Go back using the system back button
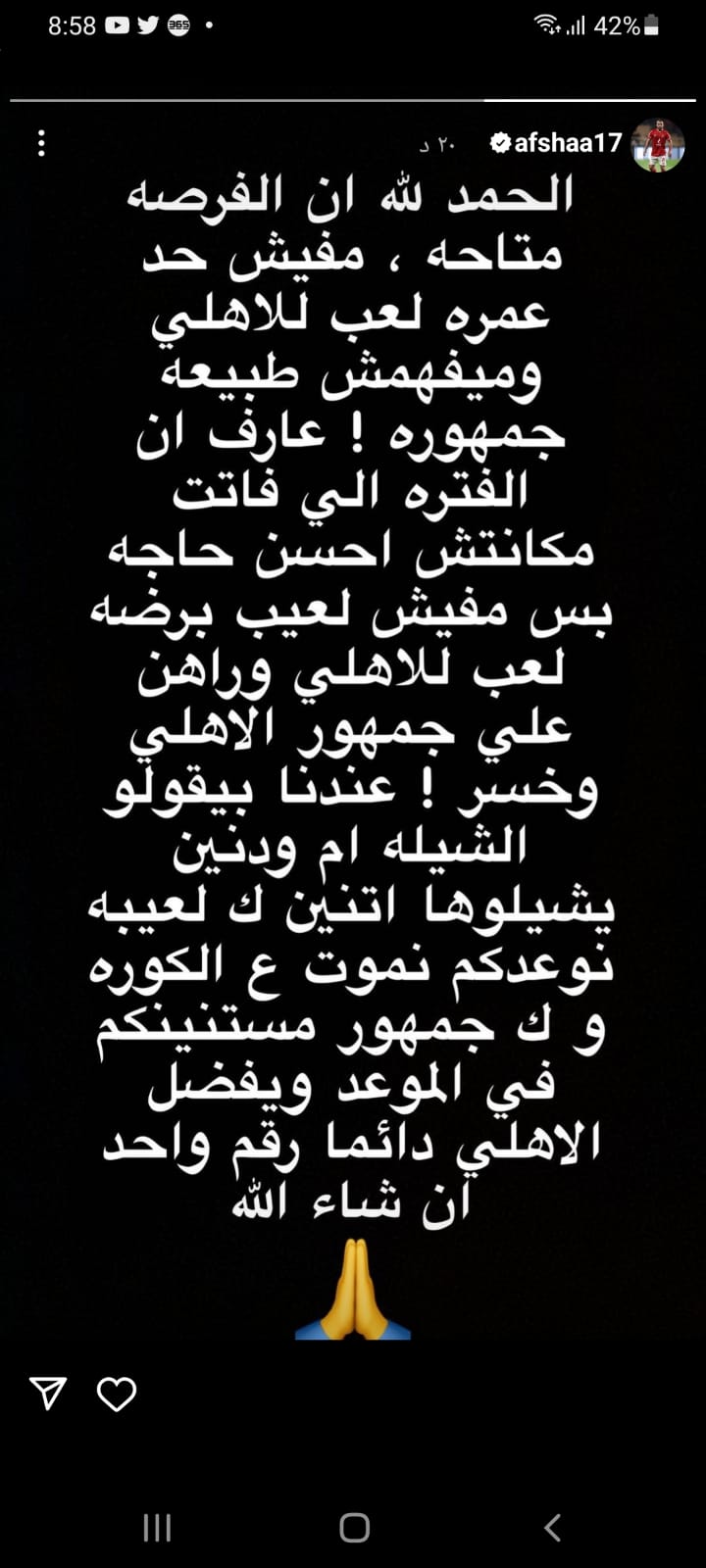Viewport: 706px width, 1568px height. [552, 1527]
